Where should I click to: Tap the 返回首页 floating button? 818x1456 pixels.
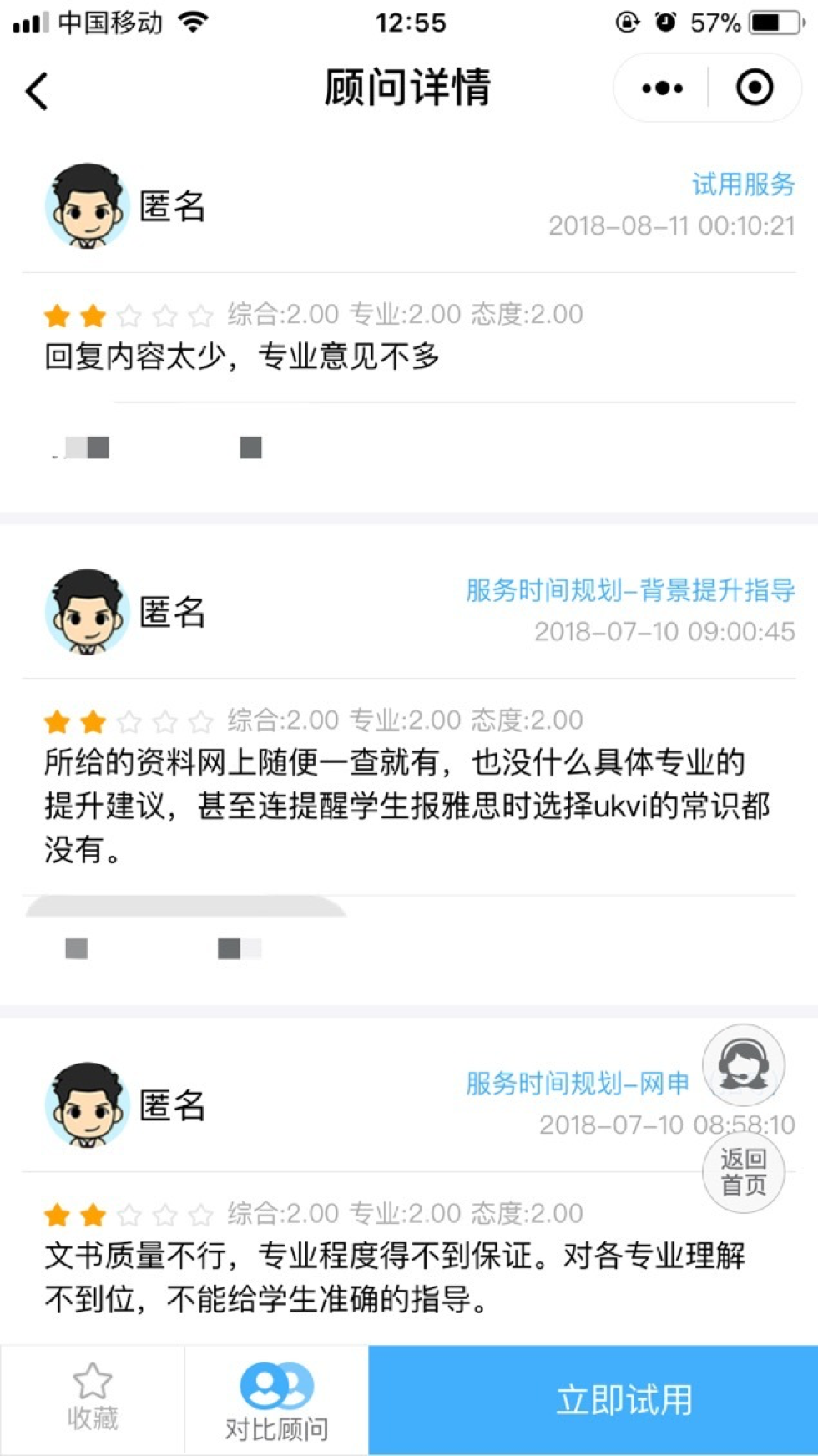tap(743, 1170)
